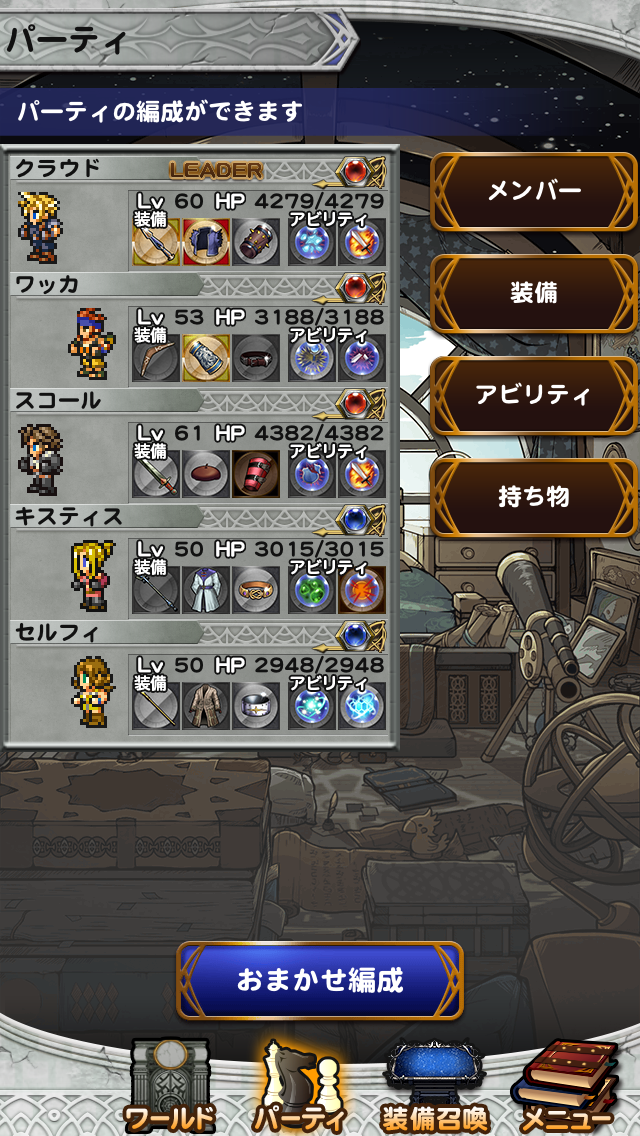Open the アビリティ ability button
This screenshot has height=1136, width=640.
tap(534, 394)
